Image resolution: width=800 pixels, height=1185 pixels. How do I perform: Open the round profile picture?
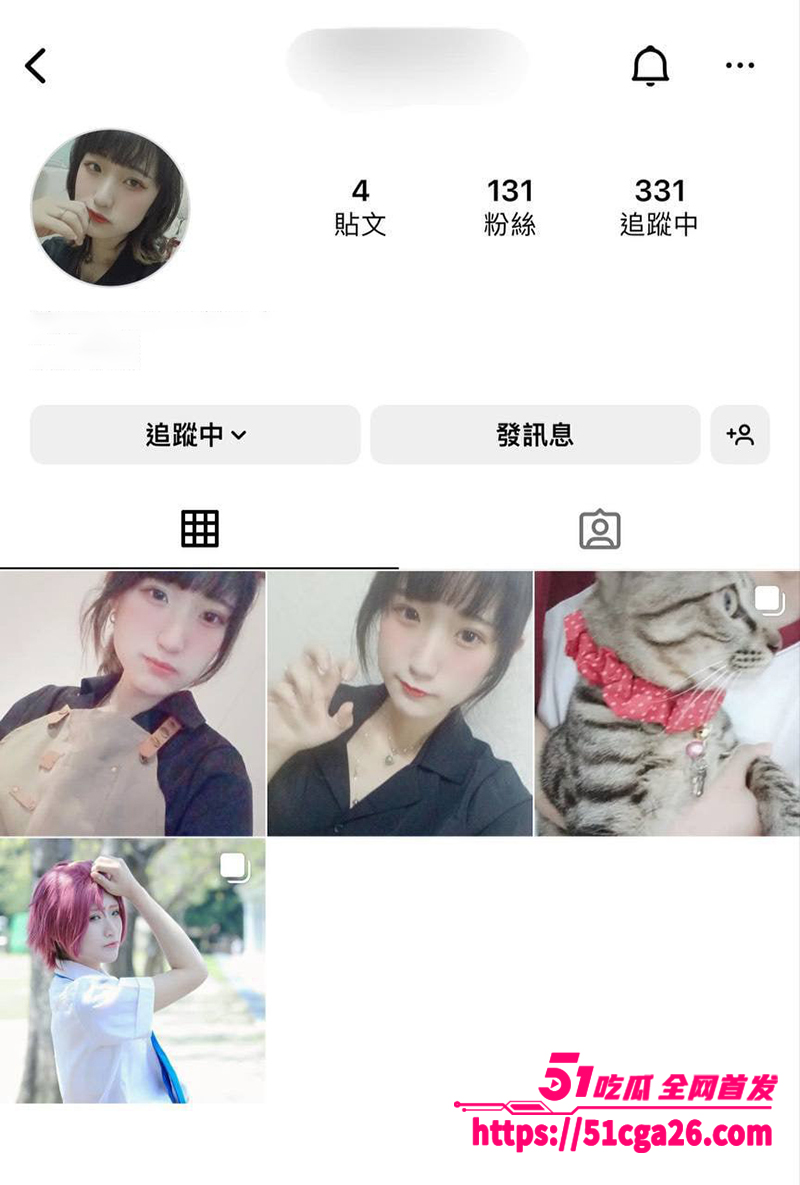[110, 207]
